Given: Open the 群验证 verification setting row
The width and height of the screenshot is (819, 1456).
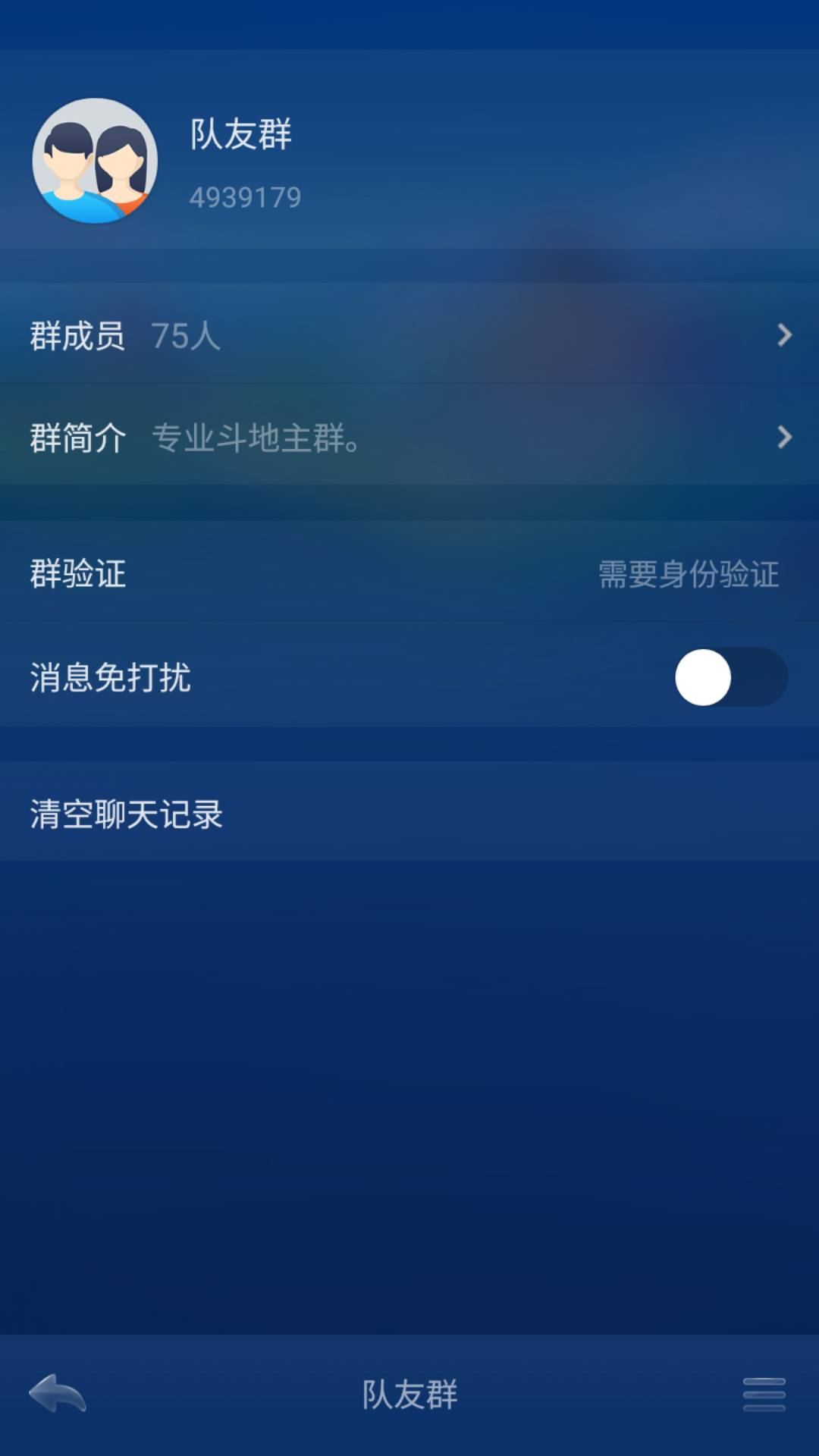Looking at the screenshot, I should [409, 575].
